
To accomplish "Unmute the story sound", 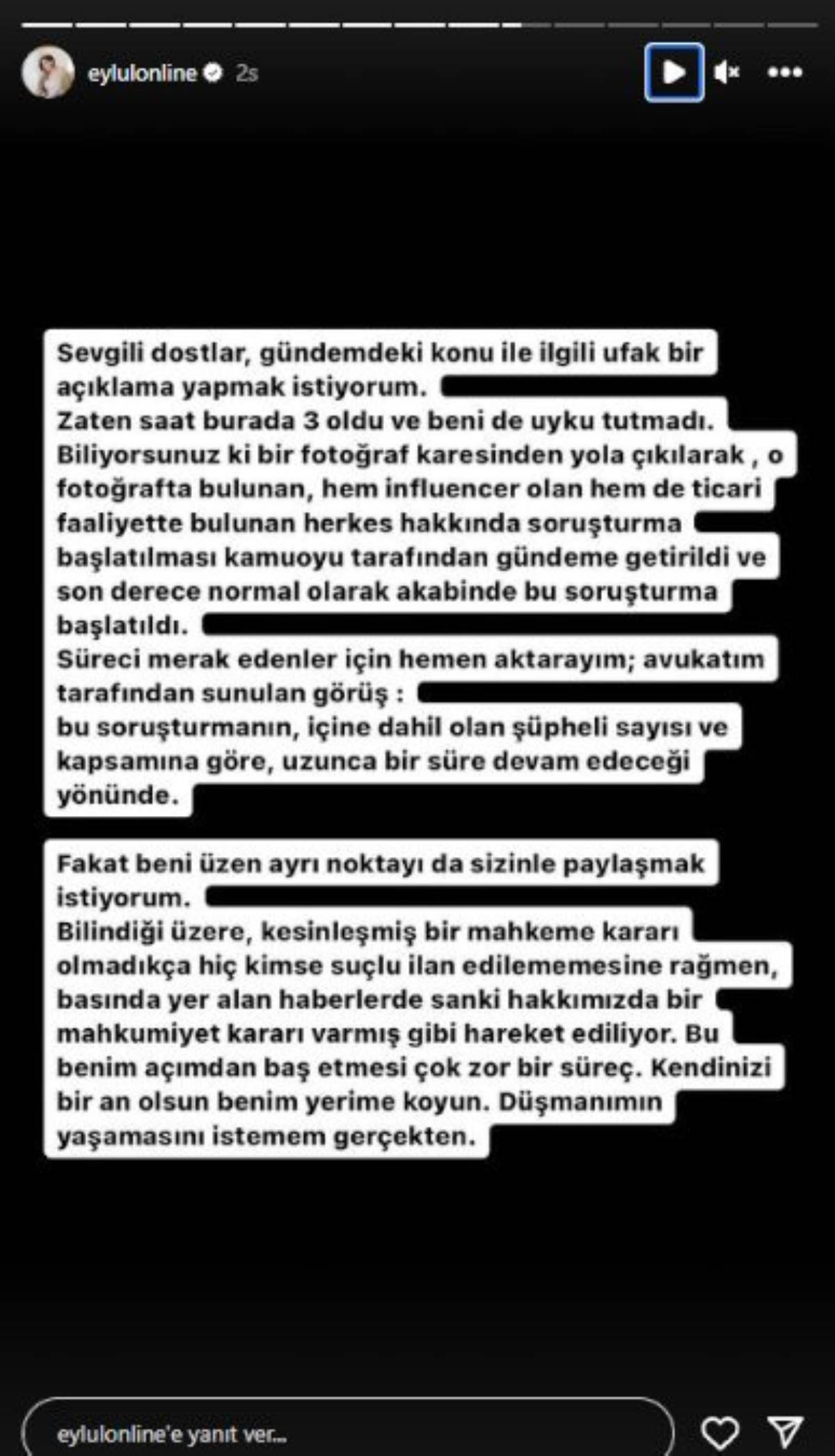I will pyautogui.click(x=727, y=72).
